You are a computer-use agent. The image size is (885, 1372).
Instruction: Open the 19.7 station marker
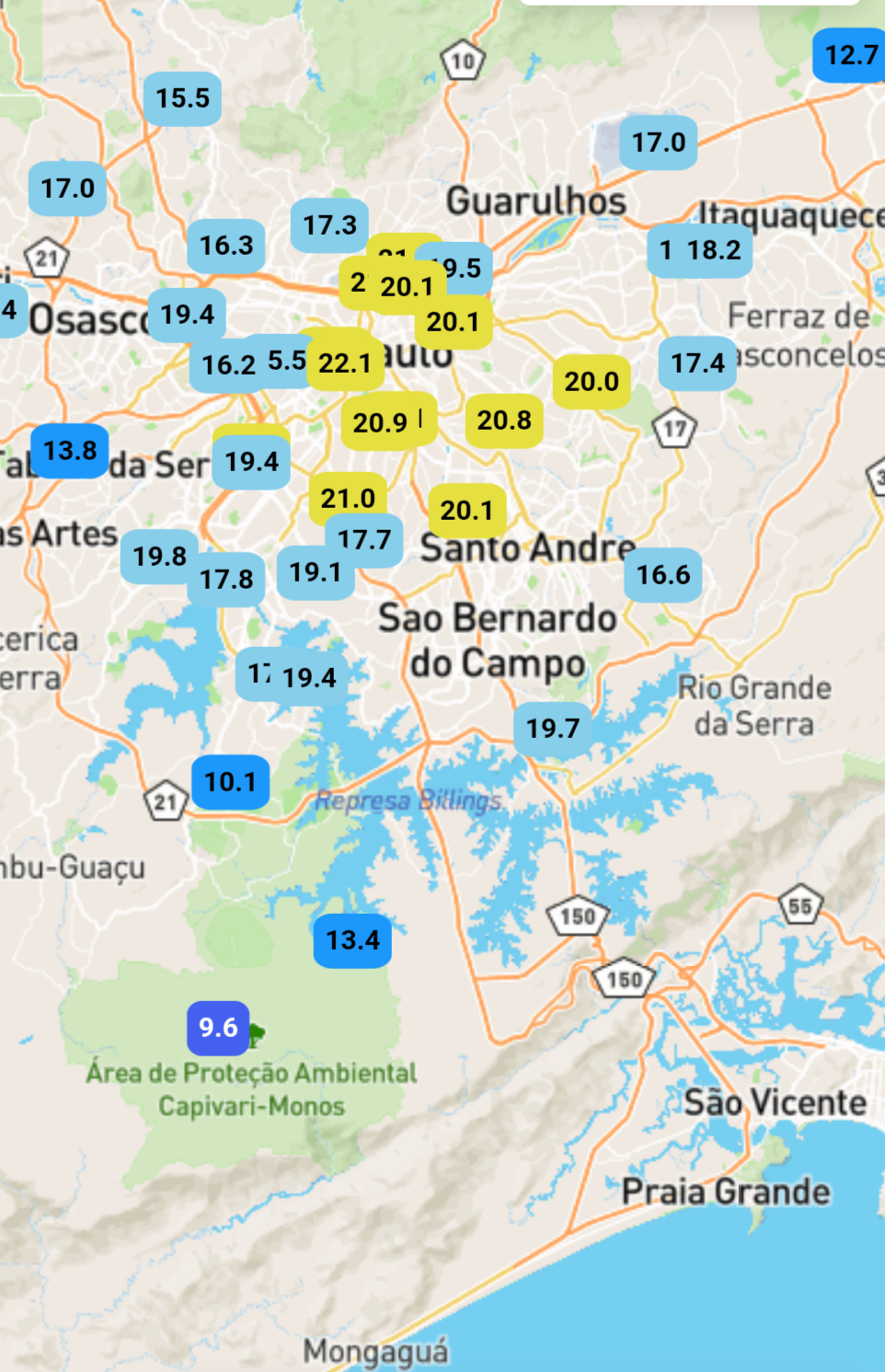click(x=553, y=729)
